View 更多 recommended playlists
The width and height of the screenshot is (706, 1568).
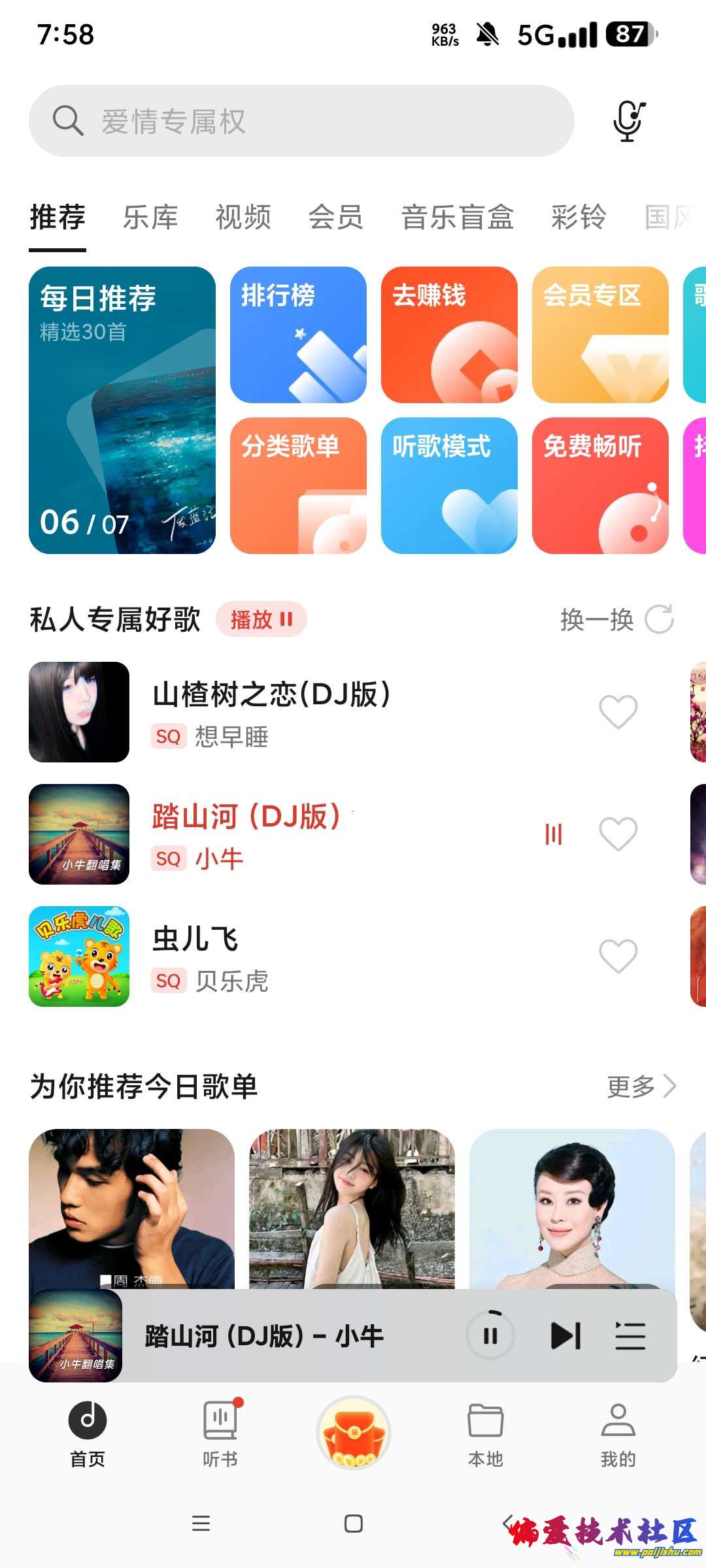641,1086
